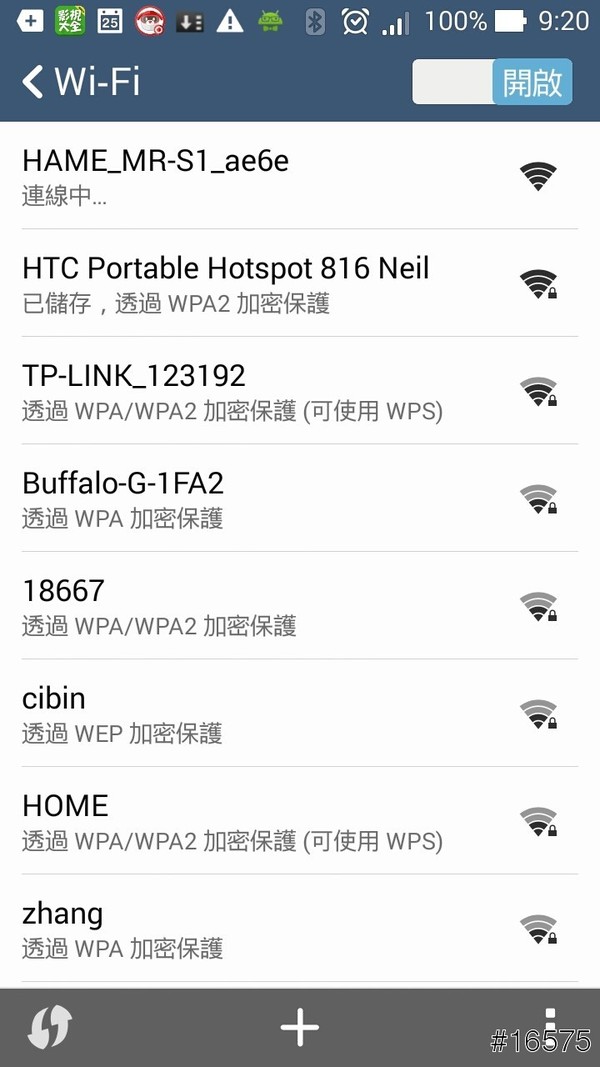Add a new Wi-Fi network
This screenshot has width=600, height=1067.
(300, 1027)
